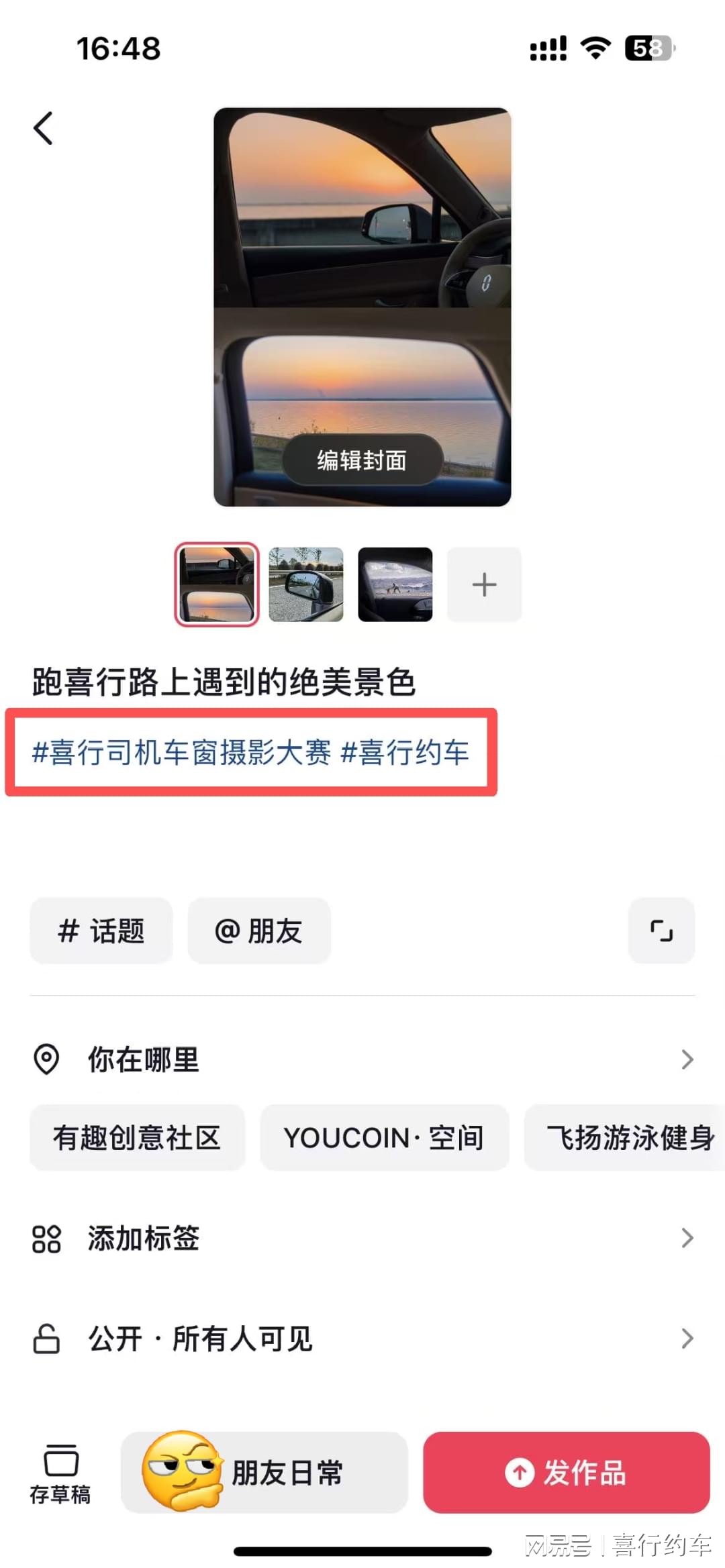Viewport: 725px width, 1568px height.
Task: Select the third beach window thumbnail
Action: coord(395,584)
